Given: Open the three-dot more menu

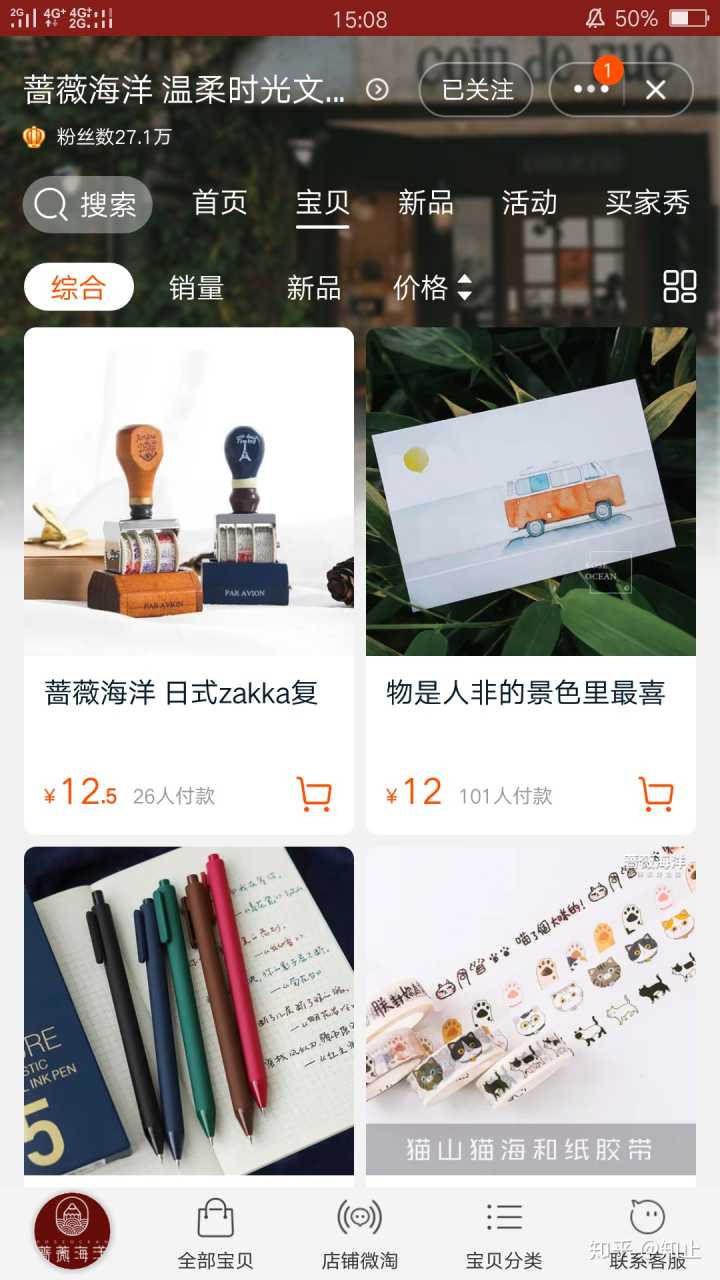Looking at the screenshot, I should pos(590,90).
